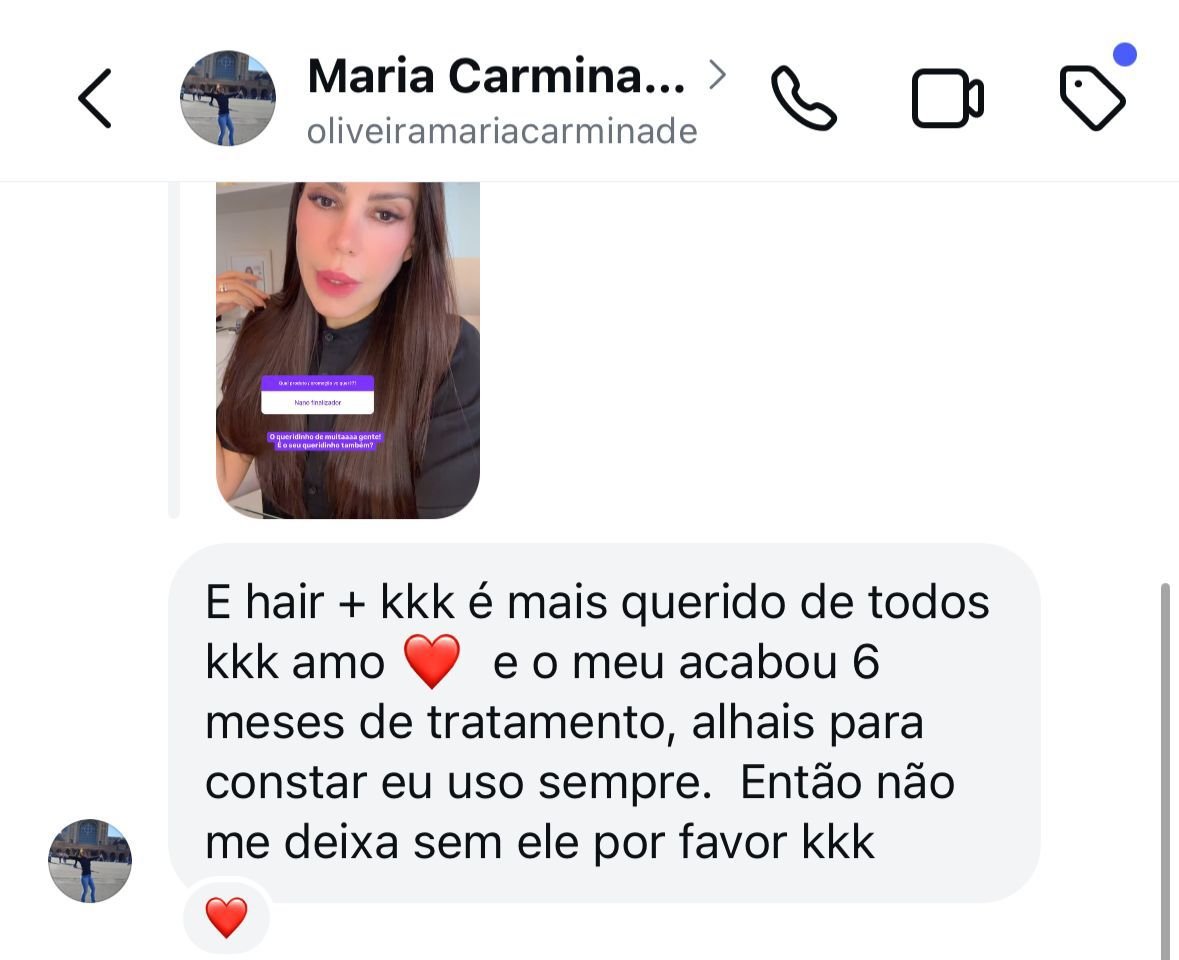Open the label tag icon
The height and width of the screenshot is (960, 1179).
click(x=1091, y=98)
